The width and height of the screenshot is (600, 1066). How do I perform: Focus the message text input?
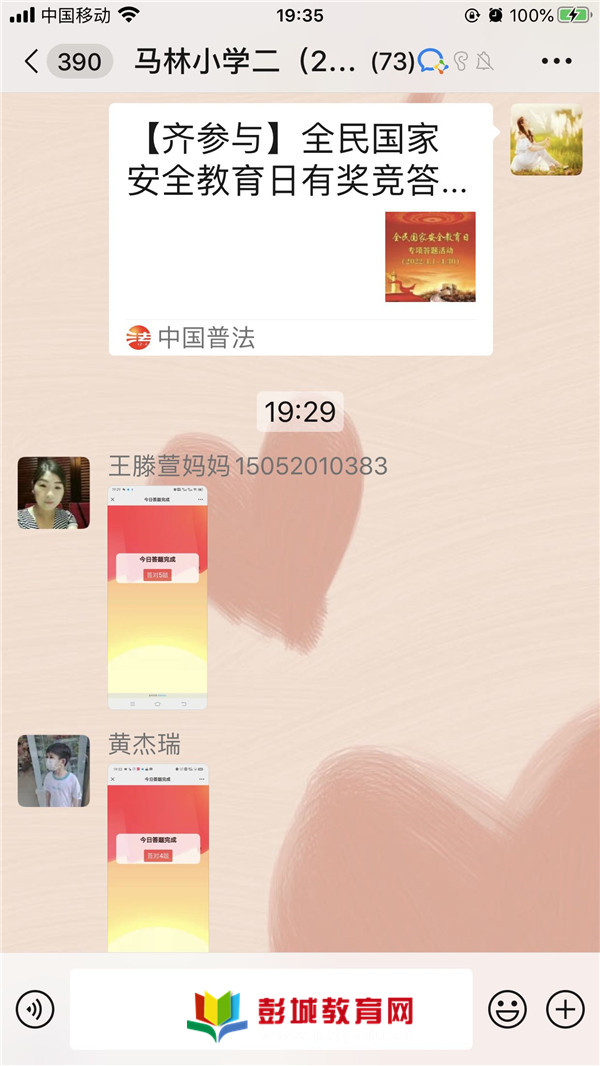coord(270,1009)
